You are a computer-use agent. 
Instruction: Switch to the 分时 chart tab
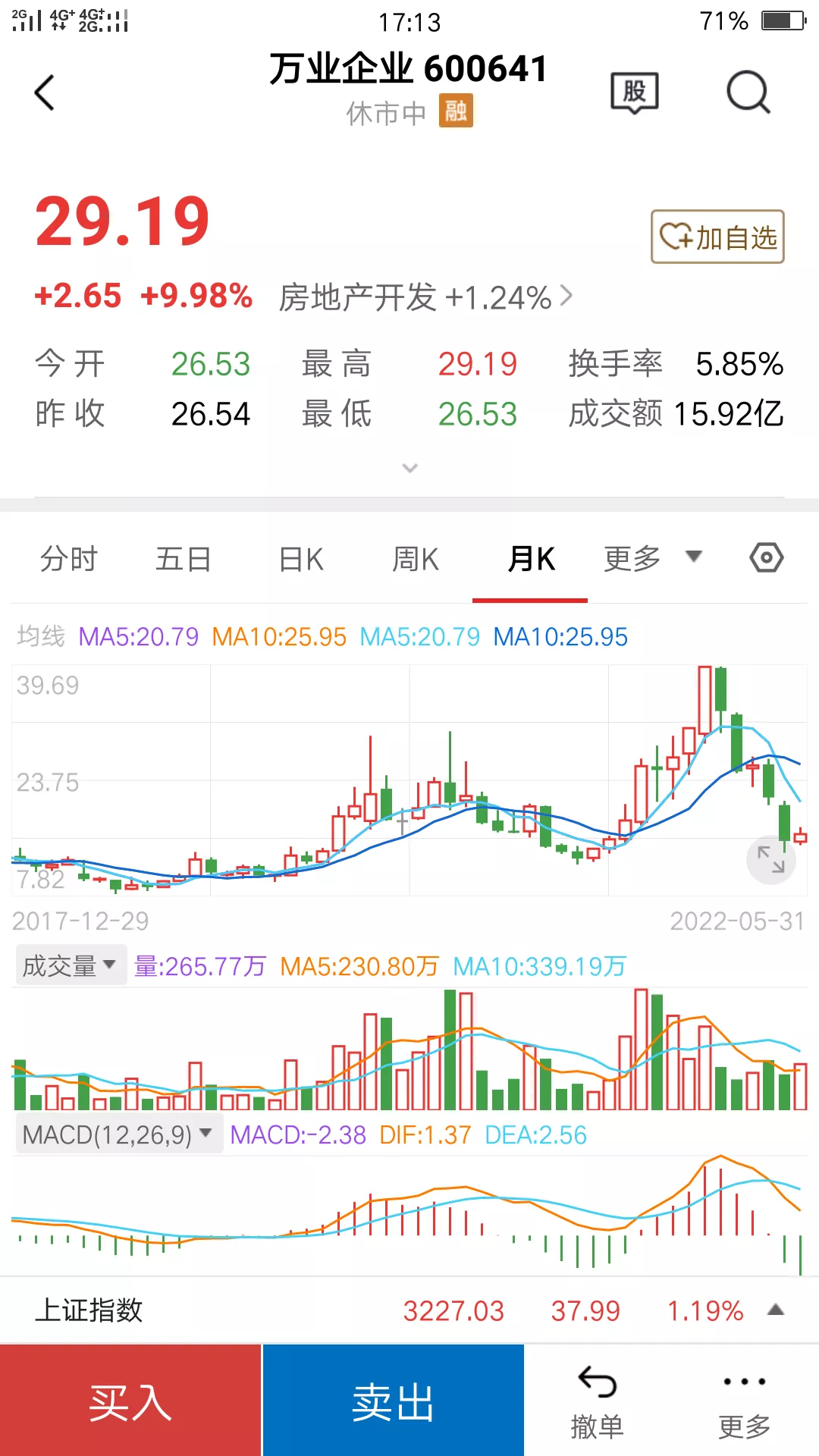click(x=69, y=559)
